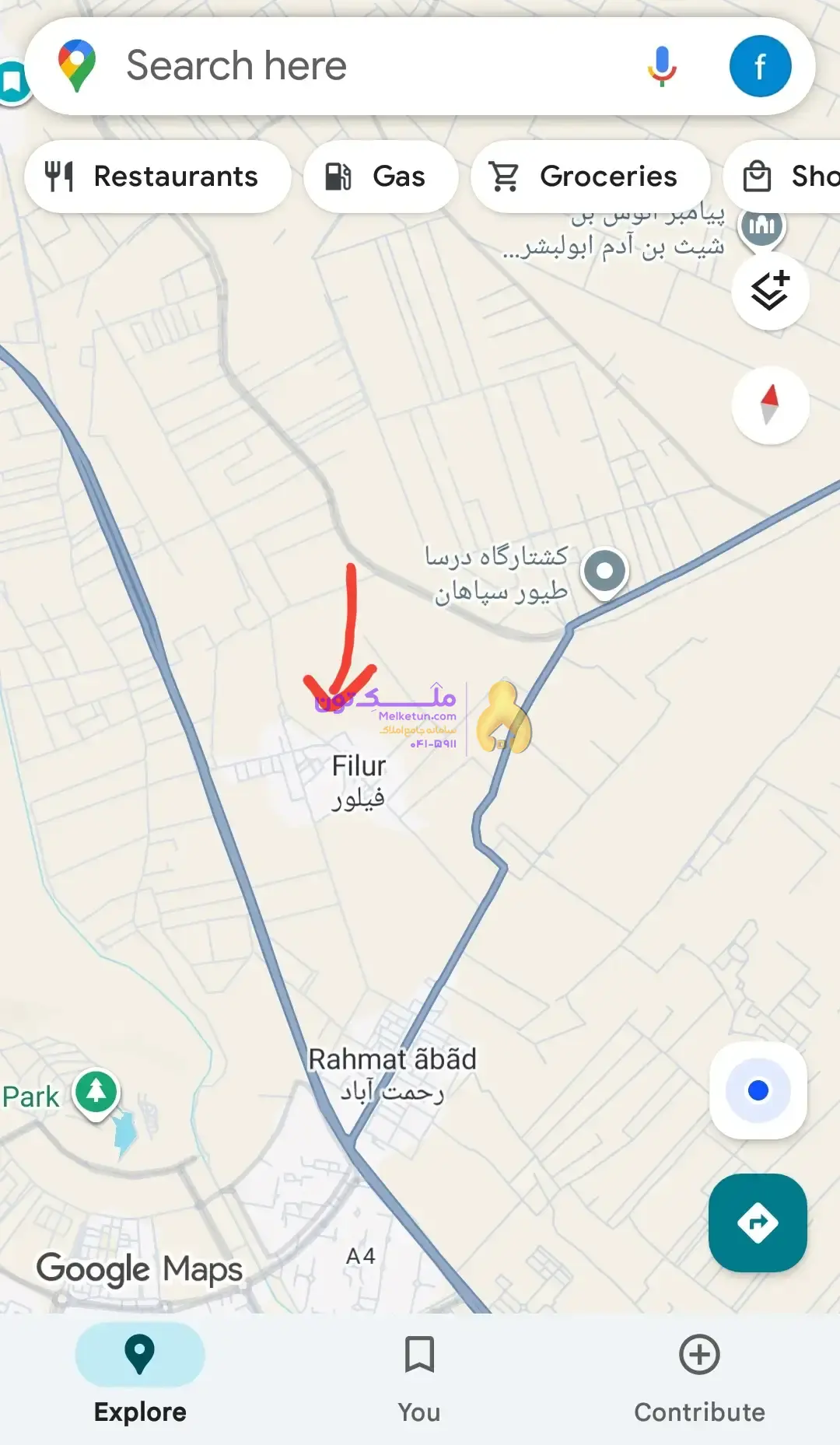
Task: Tap the voice search microphone
Action: point(660,65)
